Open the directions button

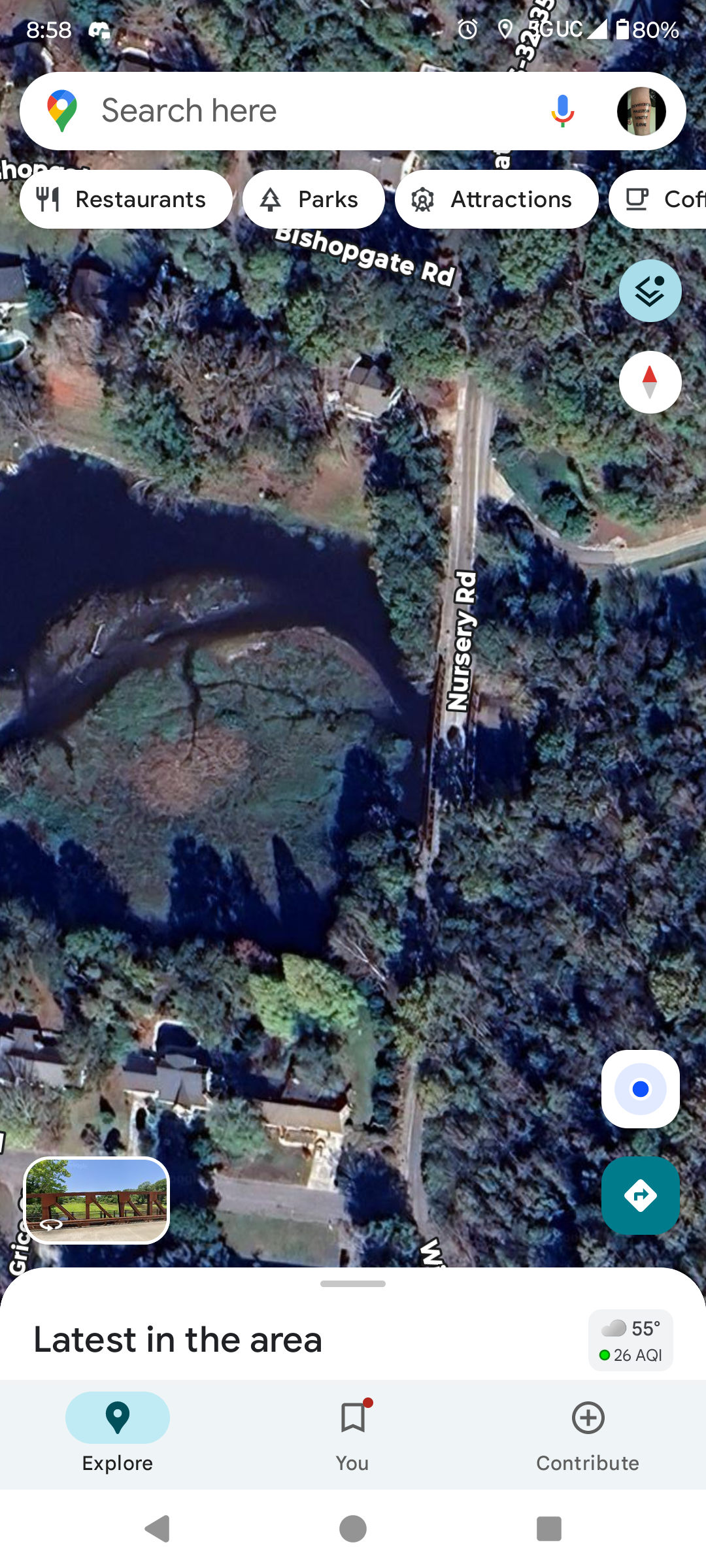[640, 1195]
